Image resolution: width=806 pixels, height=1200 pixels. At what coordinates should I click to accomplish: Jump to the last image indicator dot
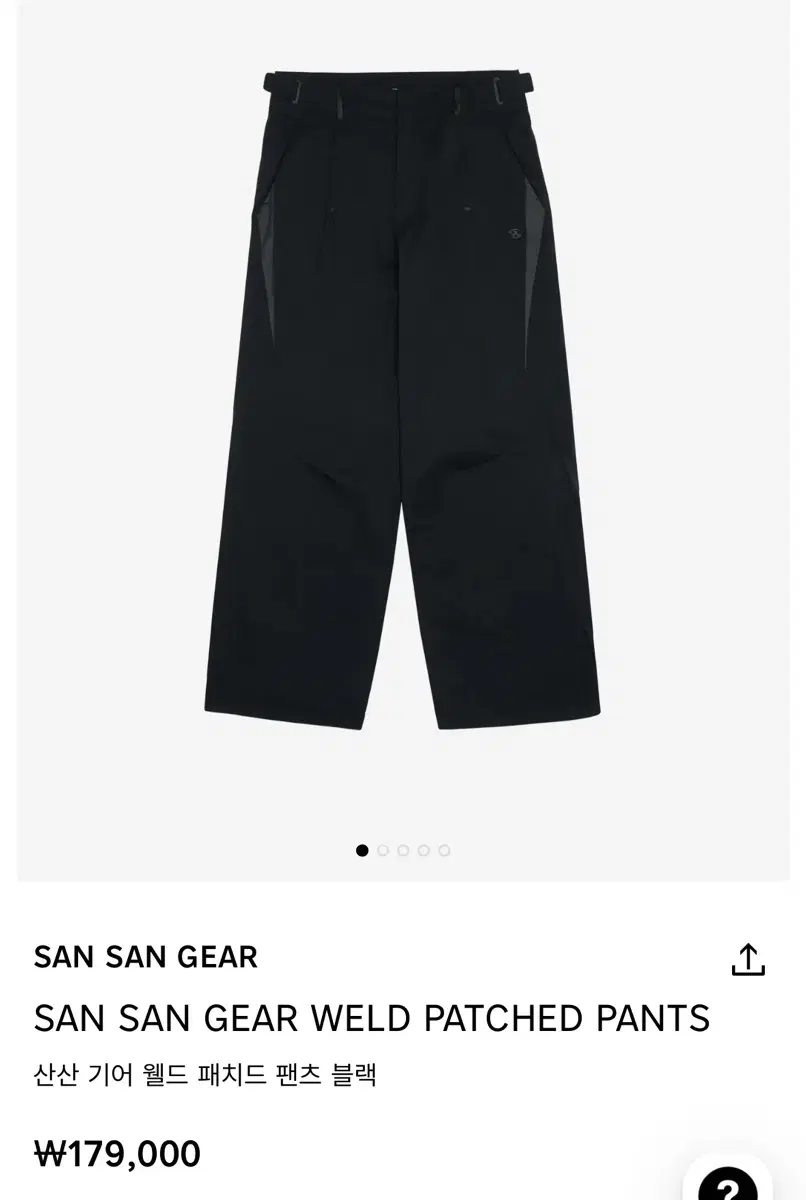click(444, 850)
